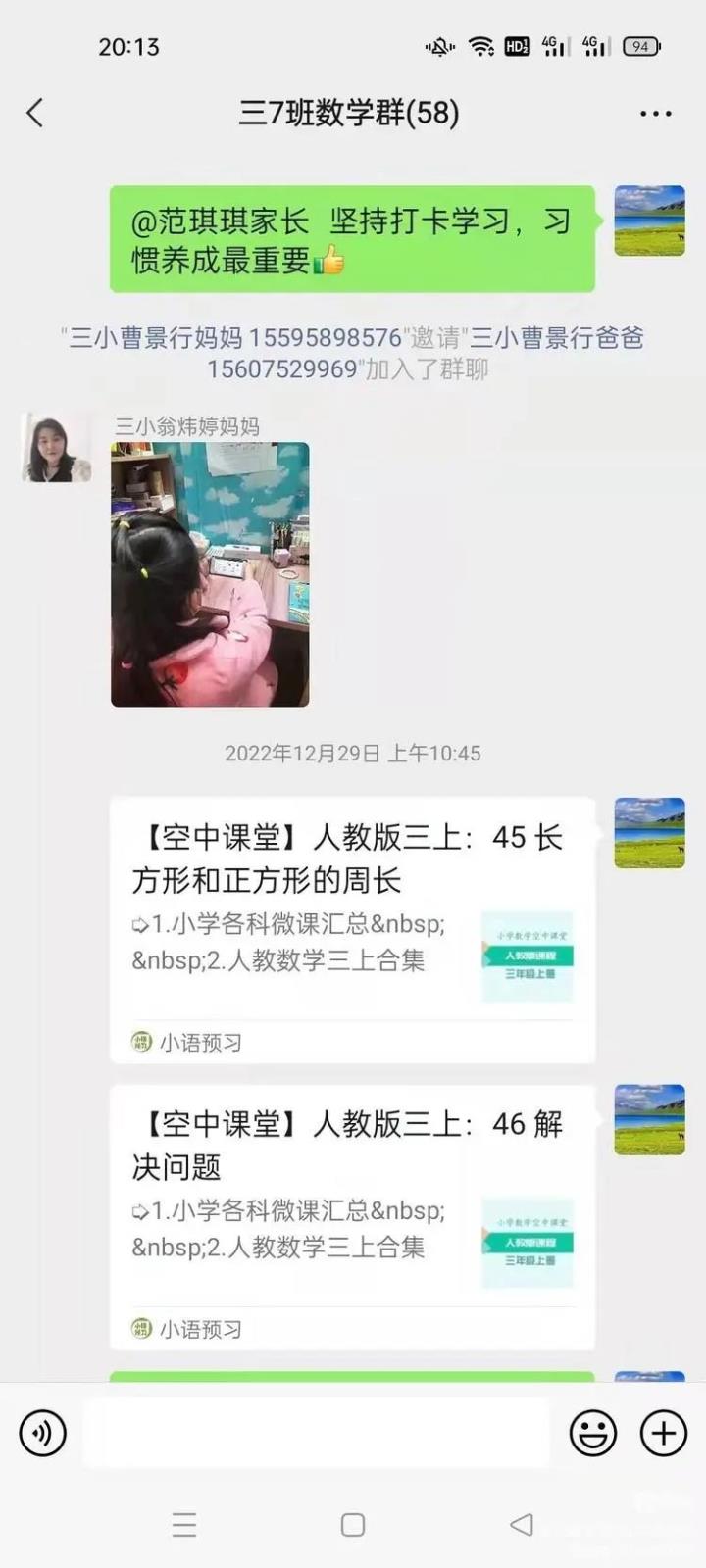
Task: Focus the message text field
Action: tap(316, 1433)
